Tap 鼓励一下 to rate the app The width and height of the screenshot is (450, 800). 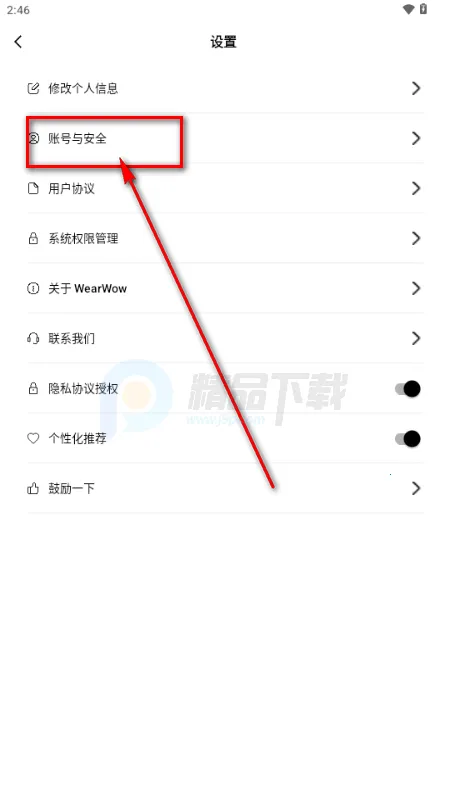[225, 488]
